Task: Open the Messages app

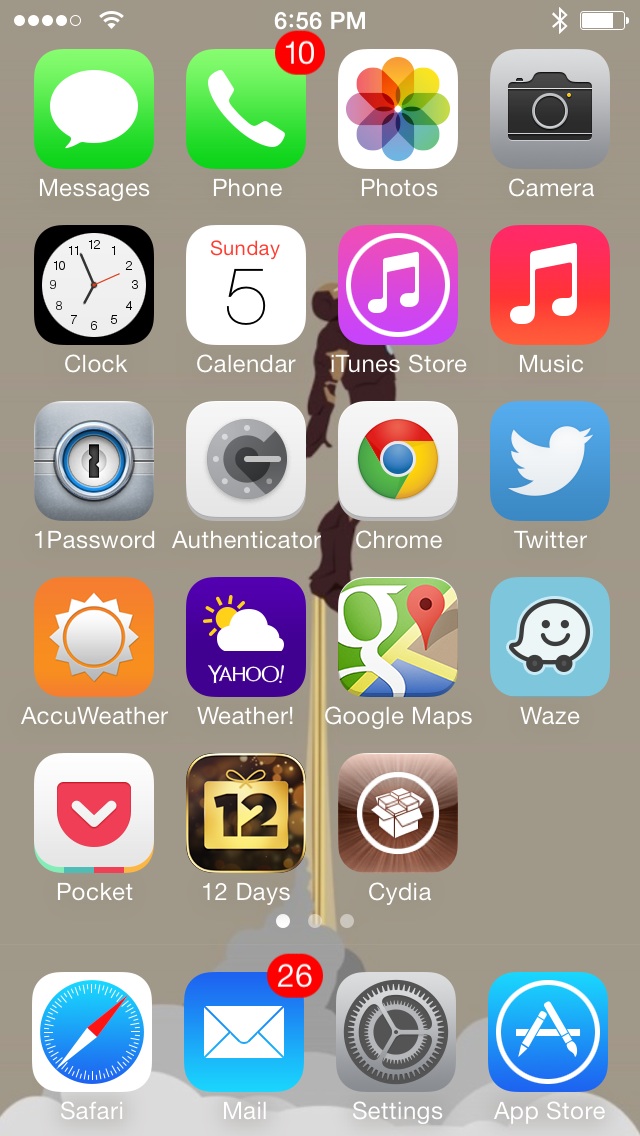Action: [94, 109]
